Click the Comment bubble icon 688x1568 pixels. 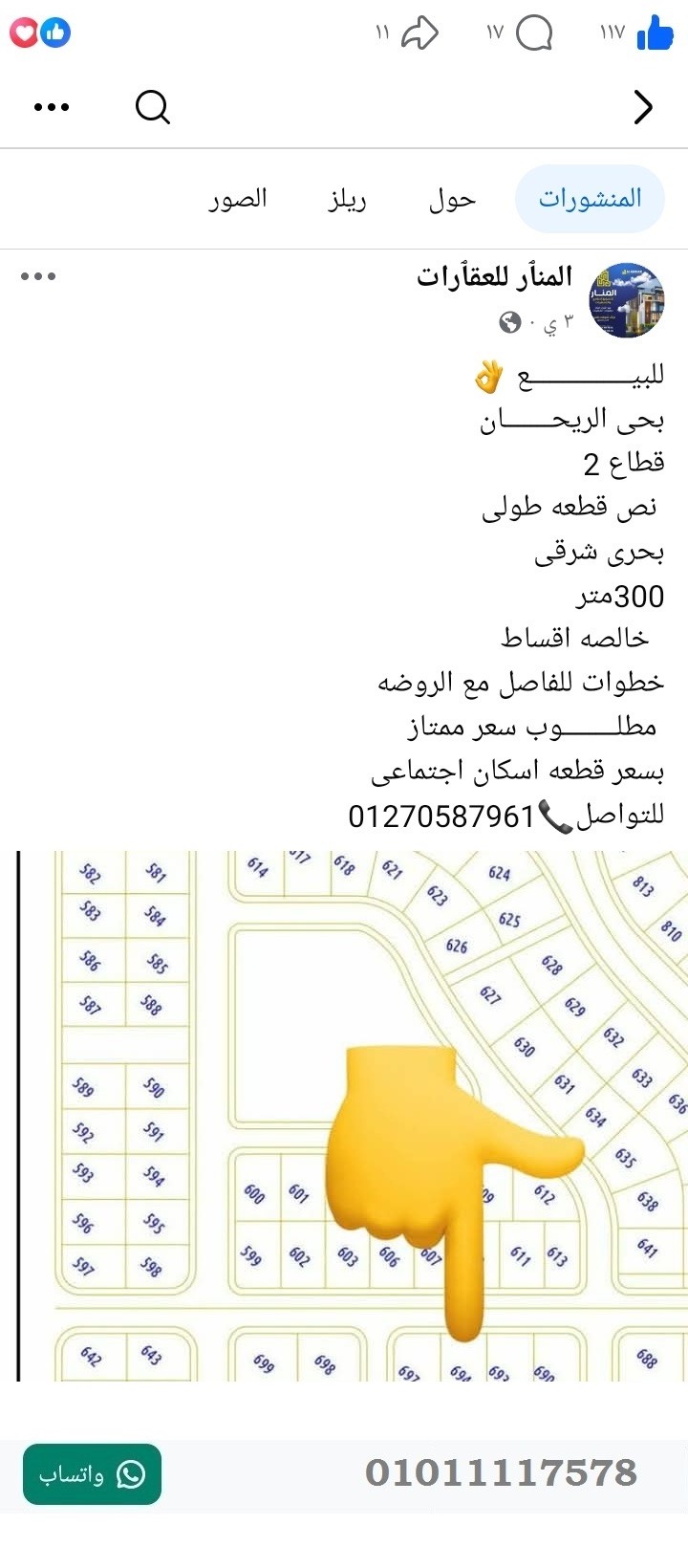point(535,32)
